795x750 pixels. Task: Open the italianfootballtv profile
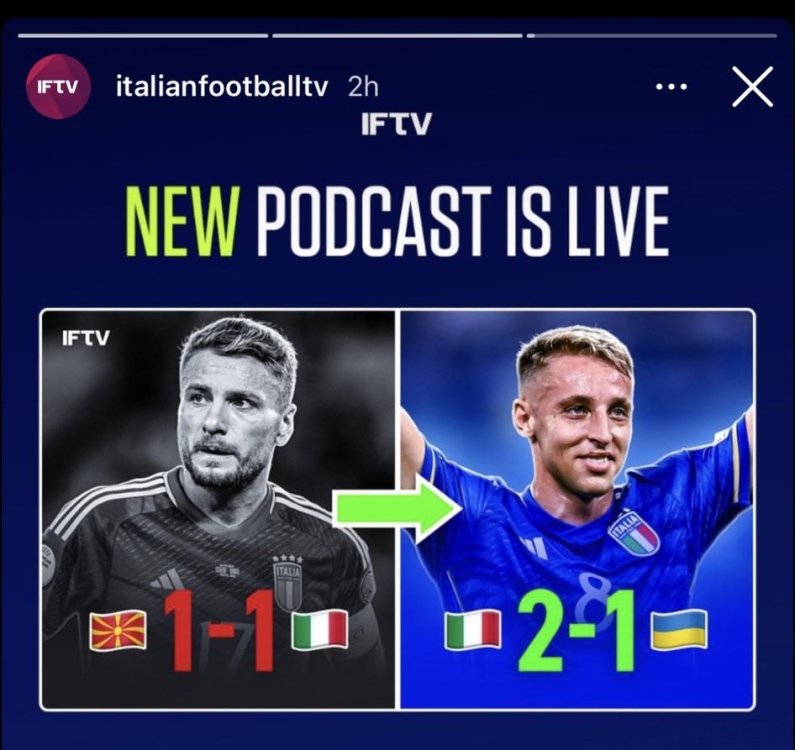(222, 87)
